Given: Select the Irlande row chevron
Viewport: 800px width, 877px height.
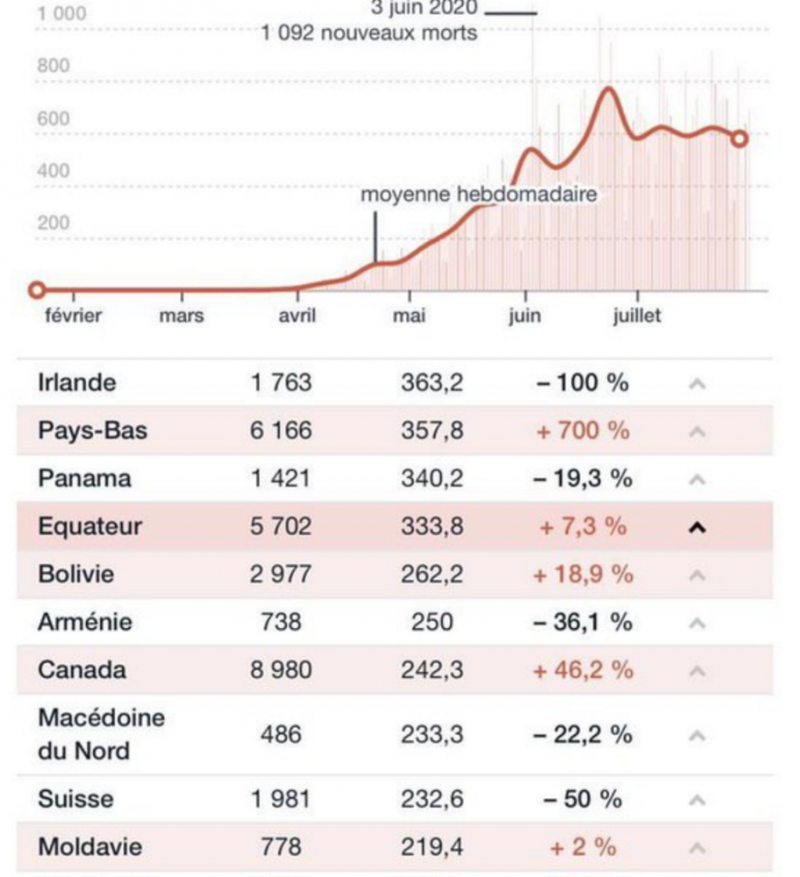Looking at the screenshot, I should tap(698, 383).
